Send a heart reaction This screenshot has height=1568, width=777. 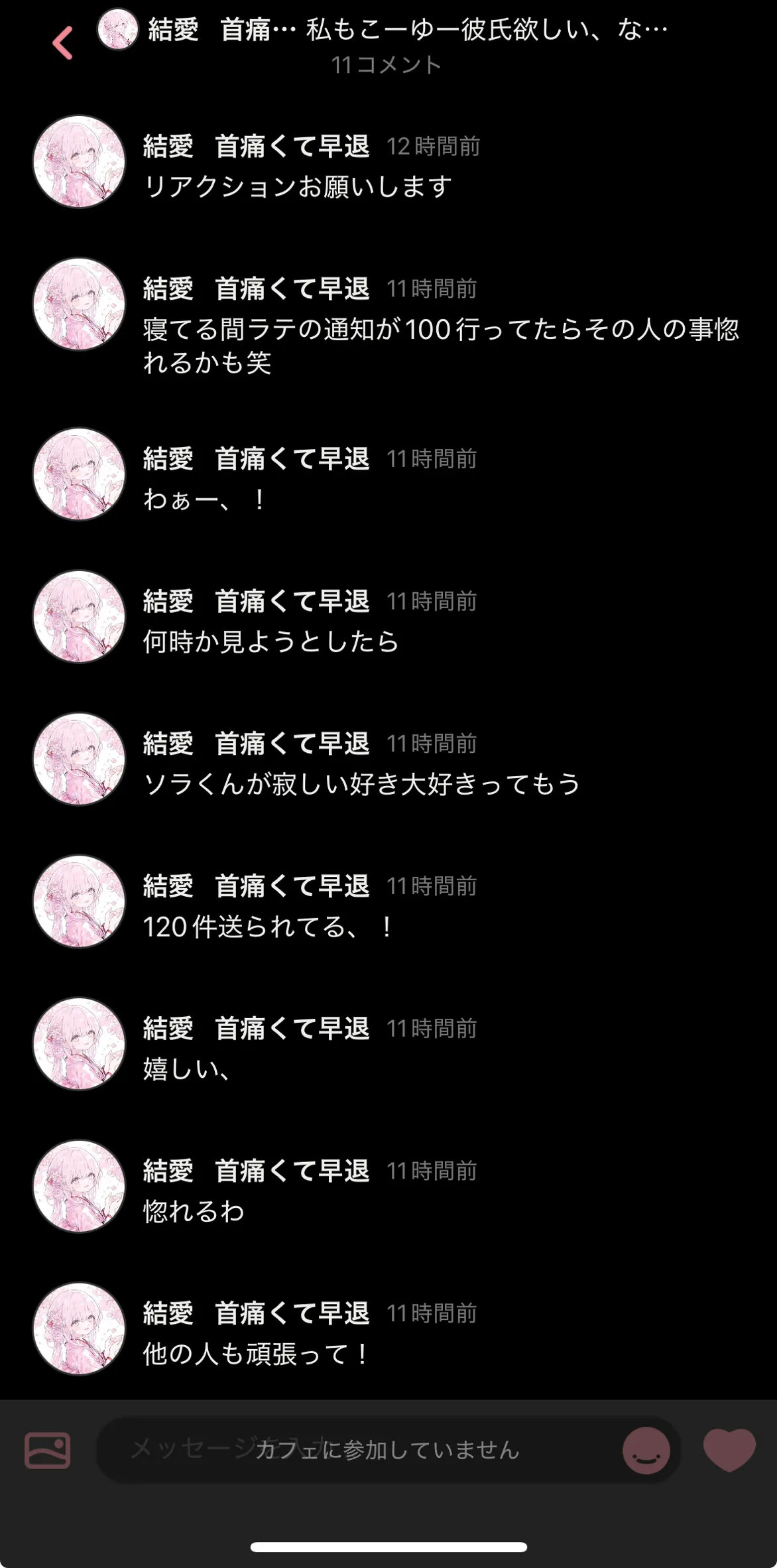tap(729, 1450)
